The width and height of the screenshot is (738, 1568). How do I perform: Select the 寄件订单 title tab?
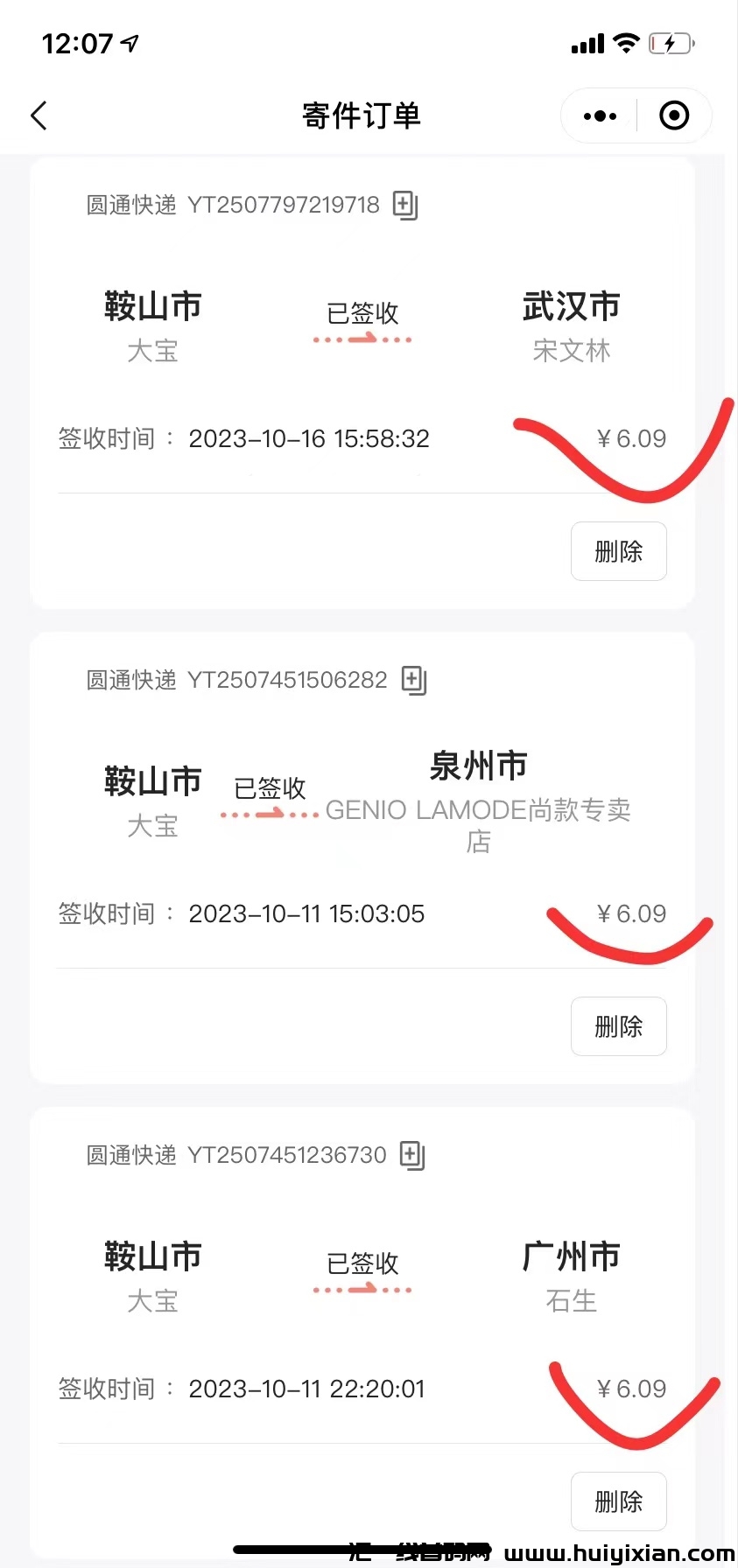click(x=360, y=115)
